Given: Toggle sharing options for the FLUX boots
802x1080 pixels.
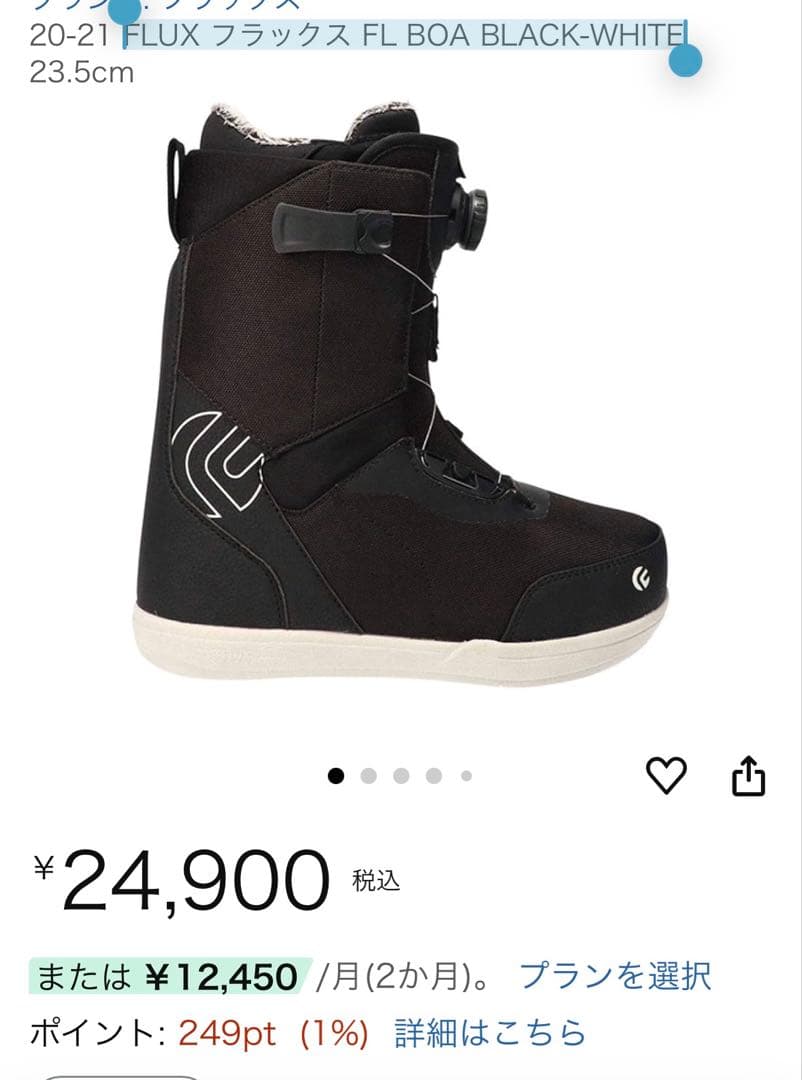Looking at the screenshot, I should pos(747,775).
